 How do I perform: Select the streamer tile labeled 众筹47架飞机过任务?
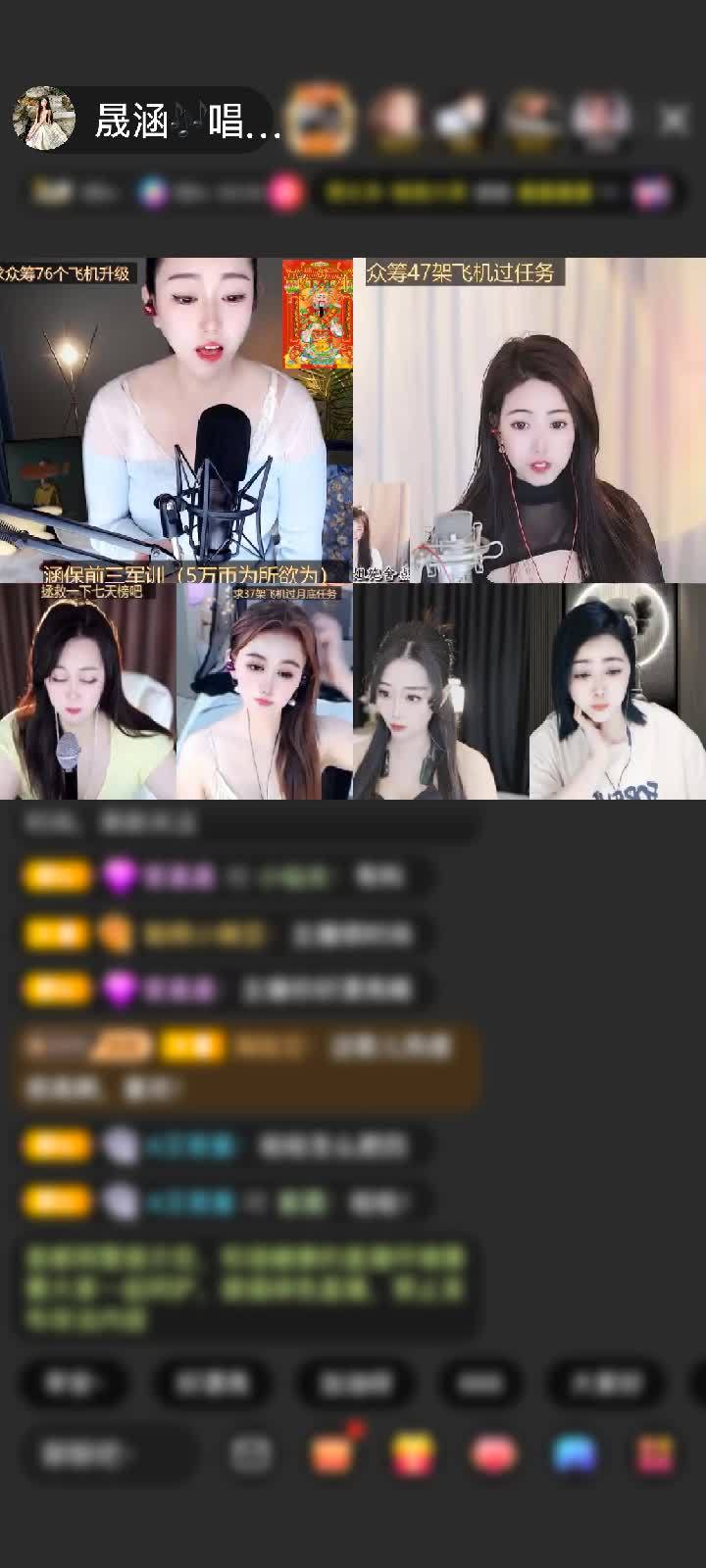coord(529,419)
